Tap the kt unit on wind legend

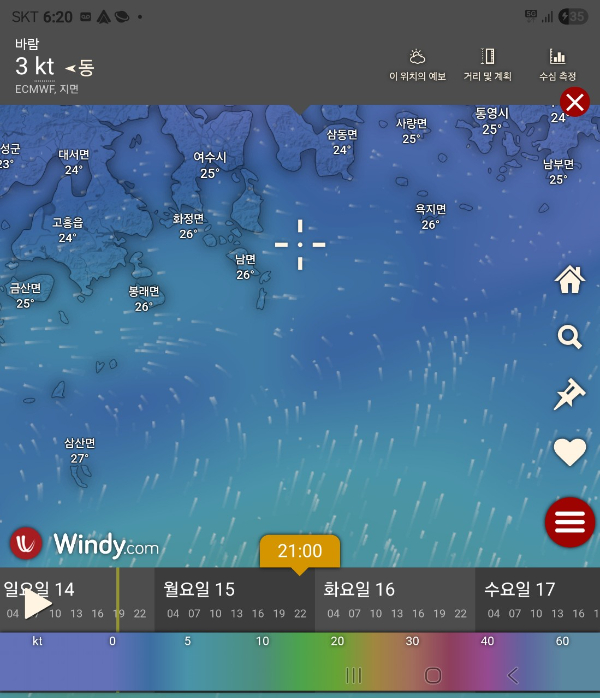38,641
